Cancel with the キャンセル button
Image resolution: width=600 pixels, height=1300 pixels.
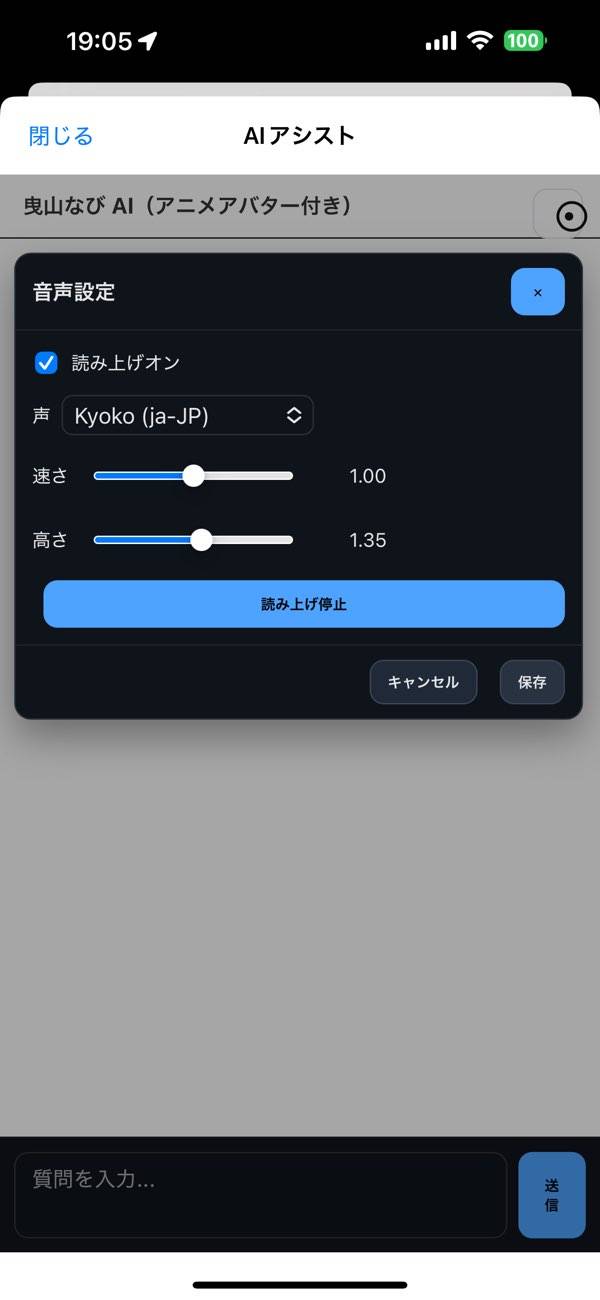point(423,682)
